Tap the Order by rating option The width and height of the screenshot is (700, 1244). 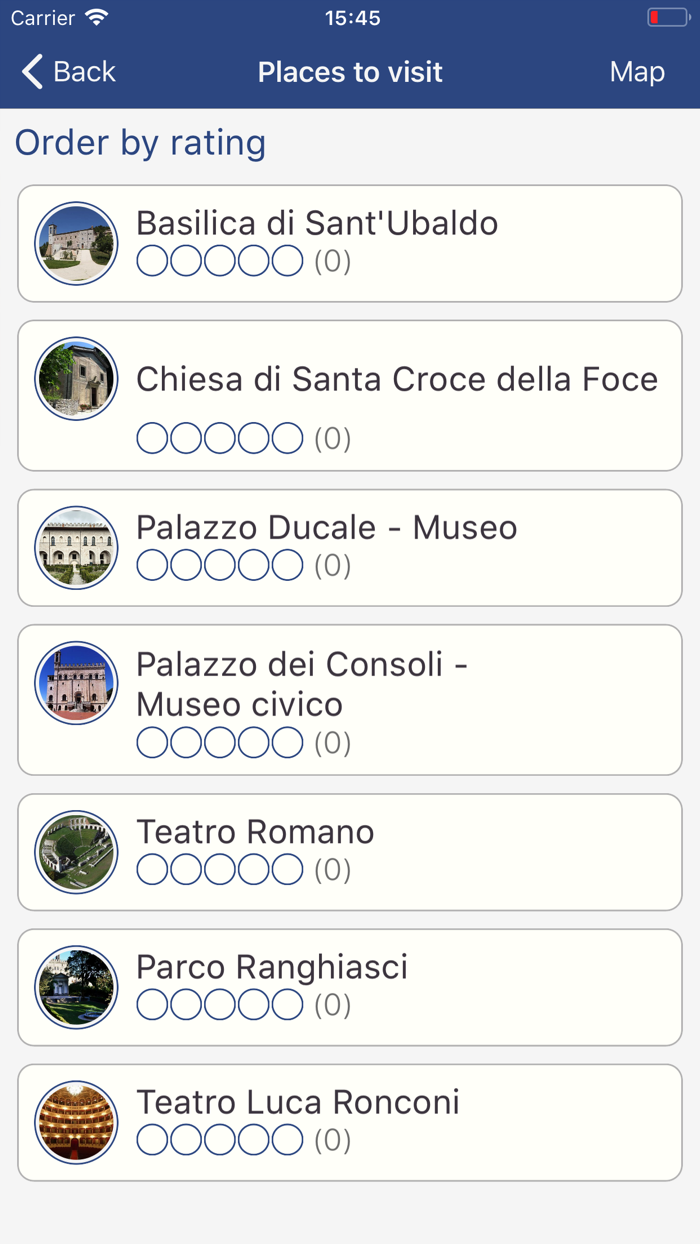pyautogui.click(x=140, y=143)
